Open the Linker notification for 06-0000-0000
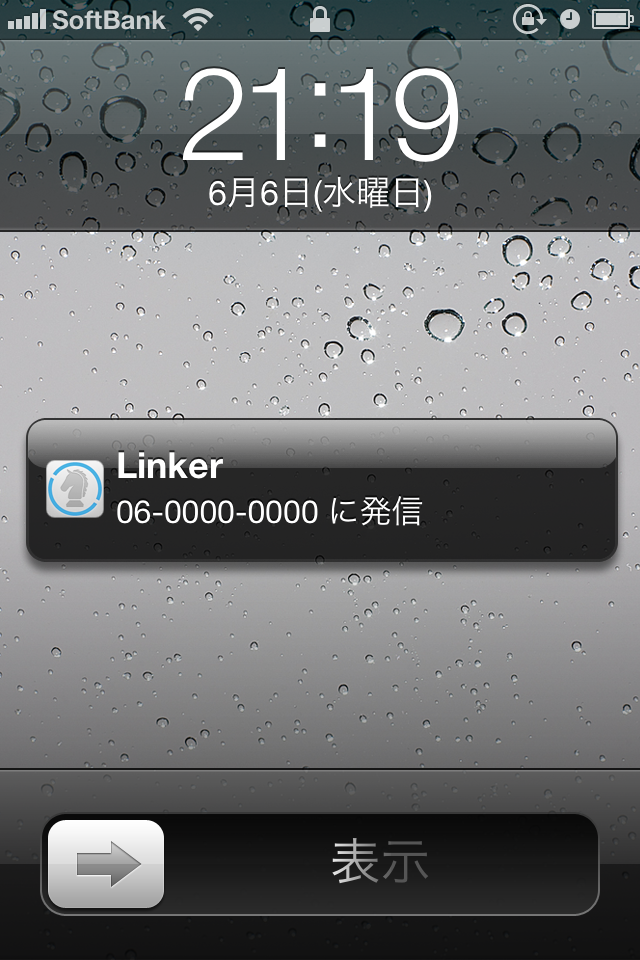This screenshot has width=640, height=960. pos(320,490)
